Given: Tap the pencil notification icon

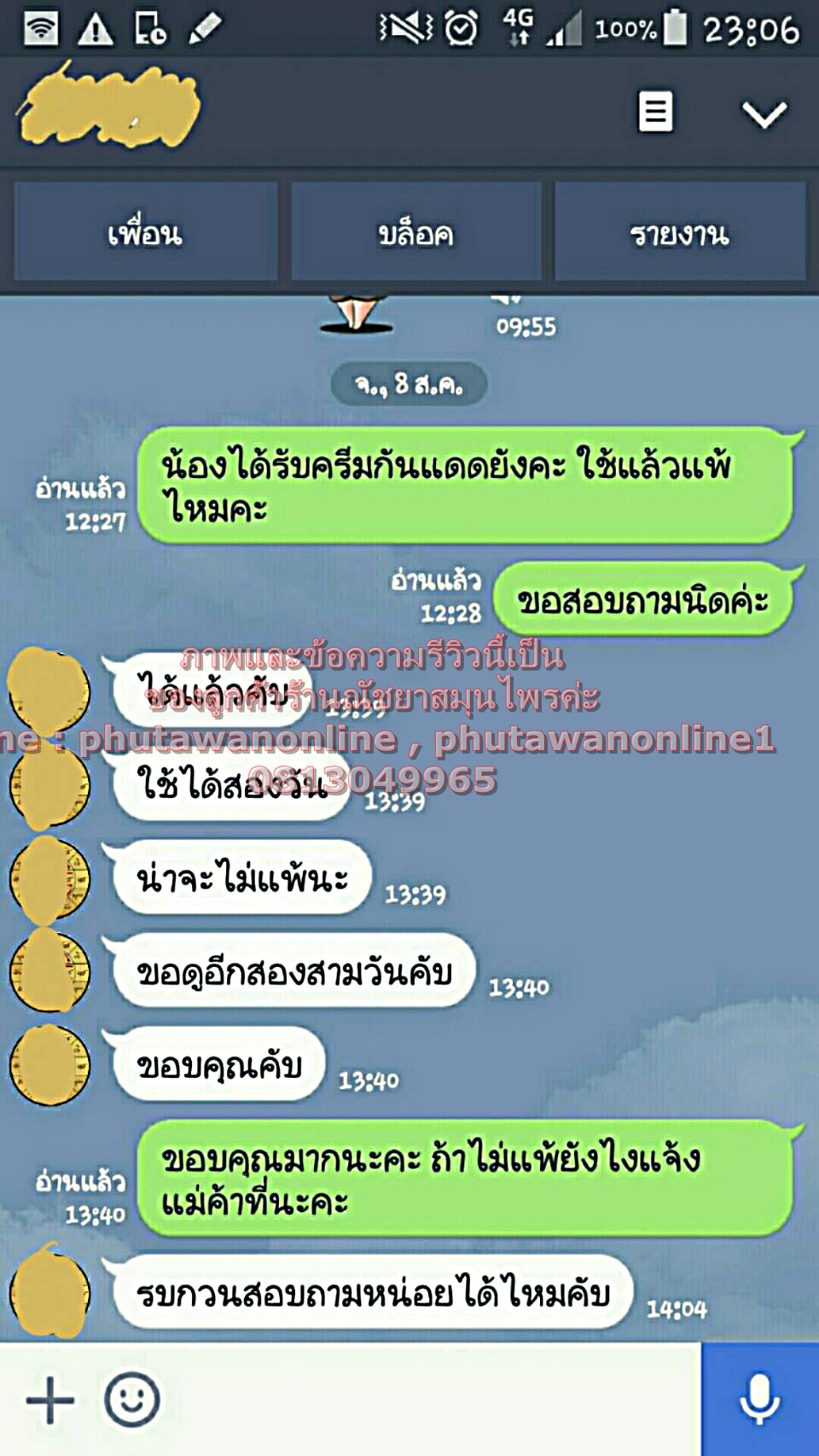Looking at the screenshot, I should tap(205, 26).
